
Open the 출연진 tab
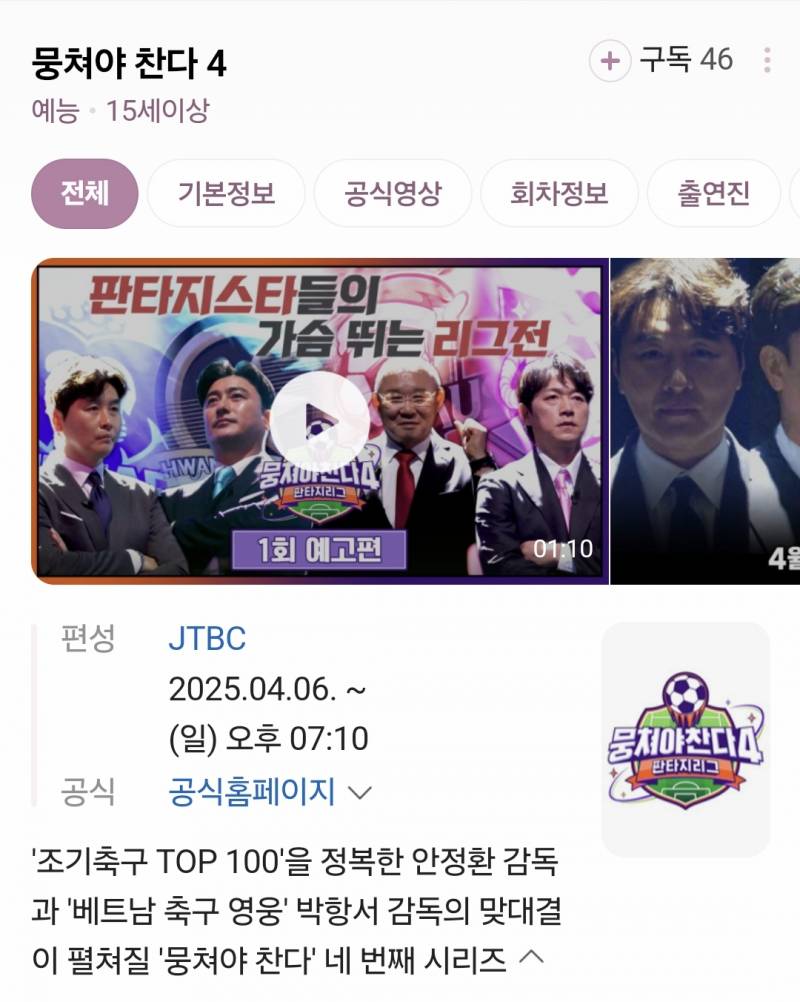point(711,192)
